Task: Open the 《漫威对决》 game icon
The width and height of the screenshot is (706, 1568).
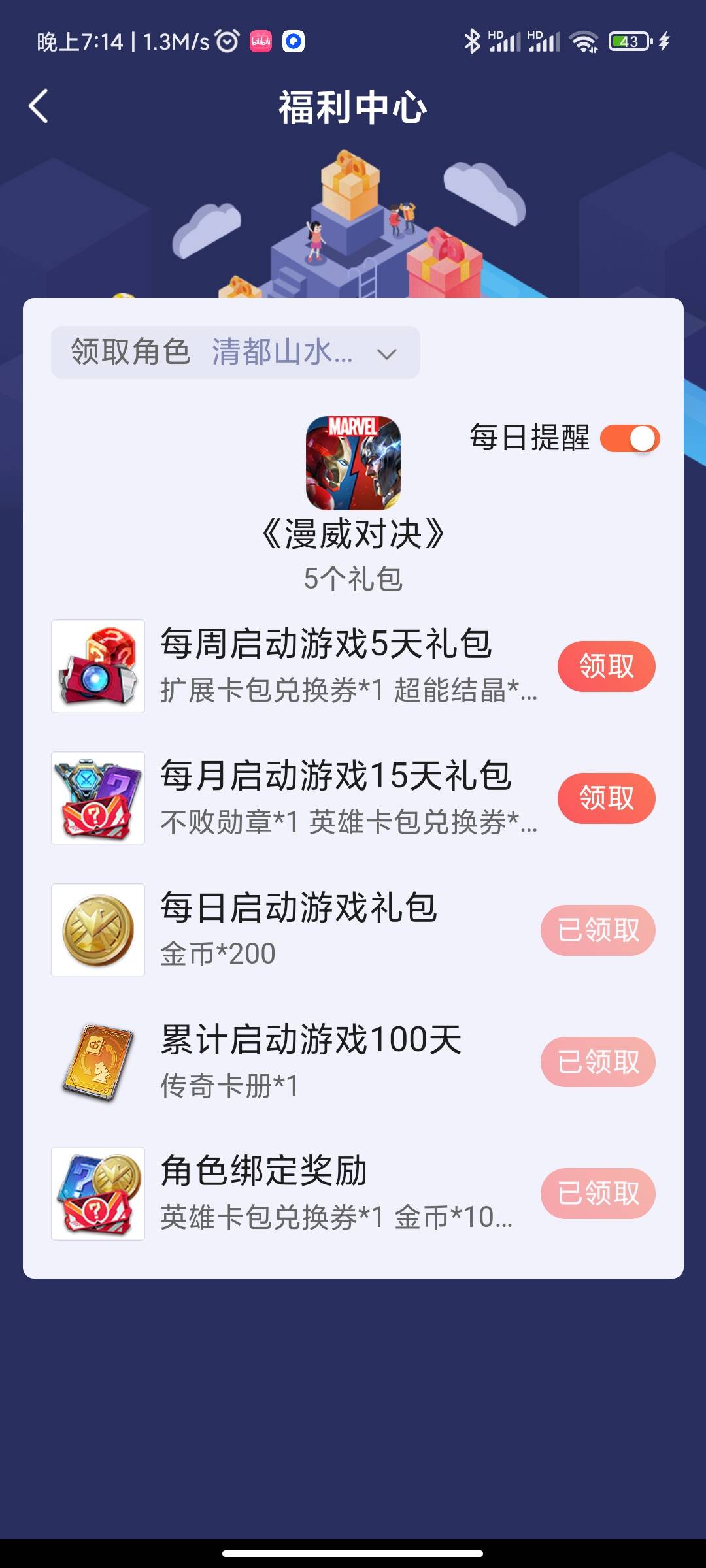Action: tap(353, 463)
